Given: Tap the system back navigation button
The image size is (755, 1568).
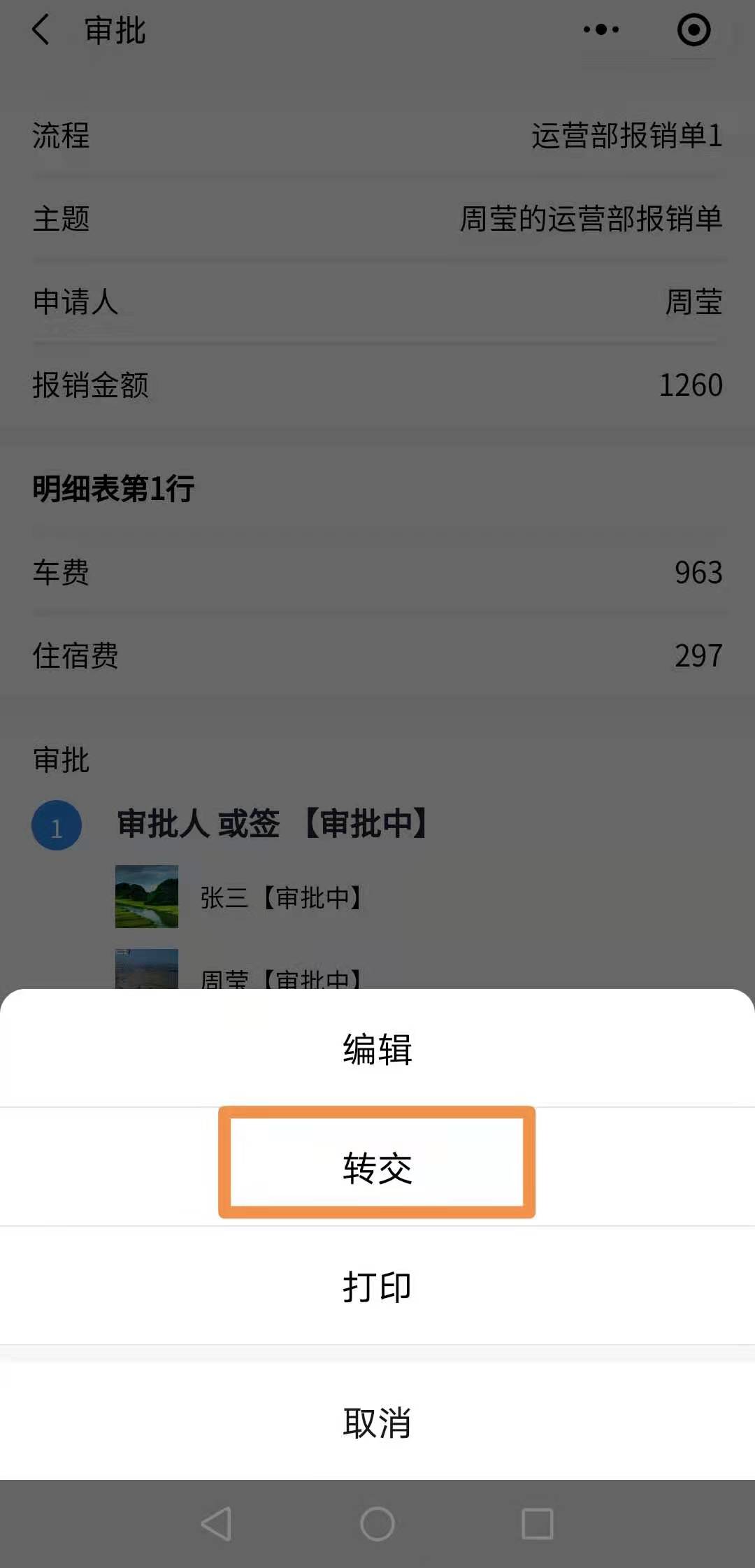Looking at the screenshot, I should [217, 1523].
